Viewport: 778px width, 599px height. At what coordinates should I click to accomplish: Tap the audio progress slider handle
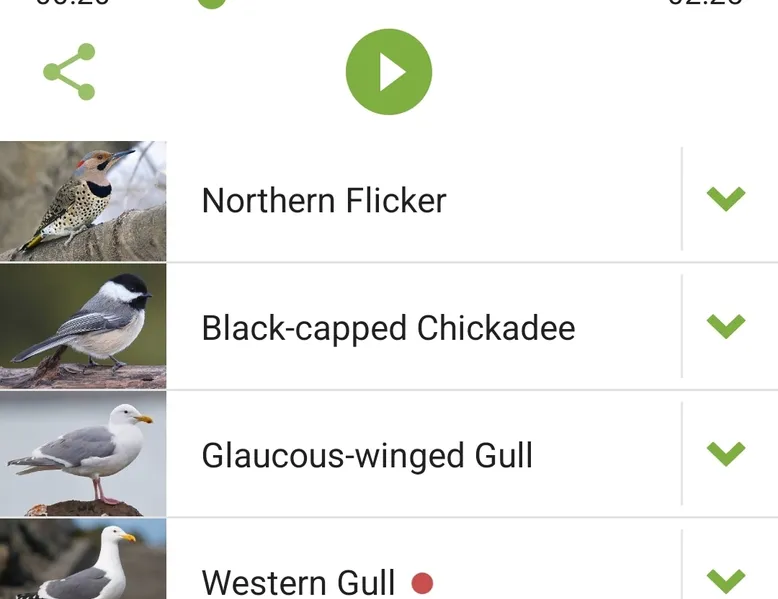point(211,2)
